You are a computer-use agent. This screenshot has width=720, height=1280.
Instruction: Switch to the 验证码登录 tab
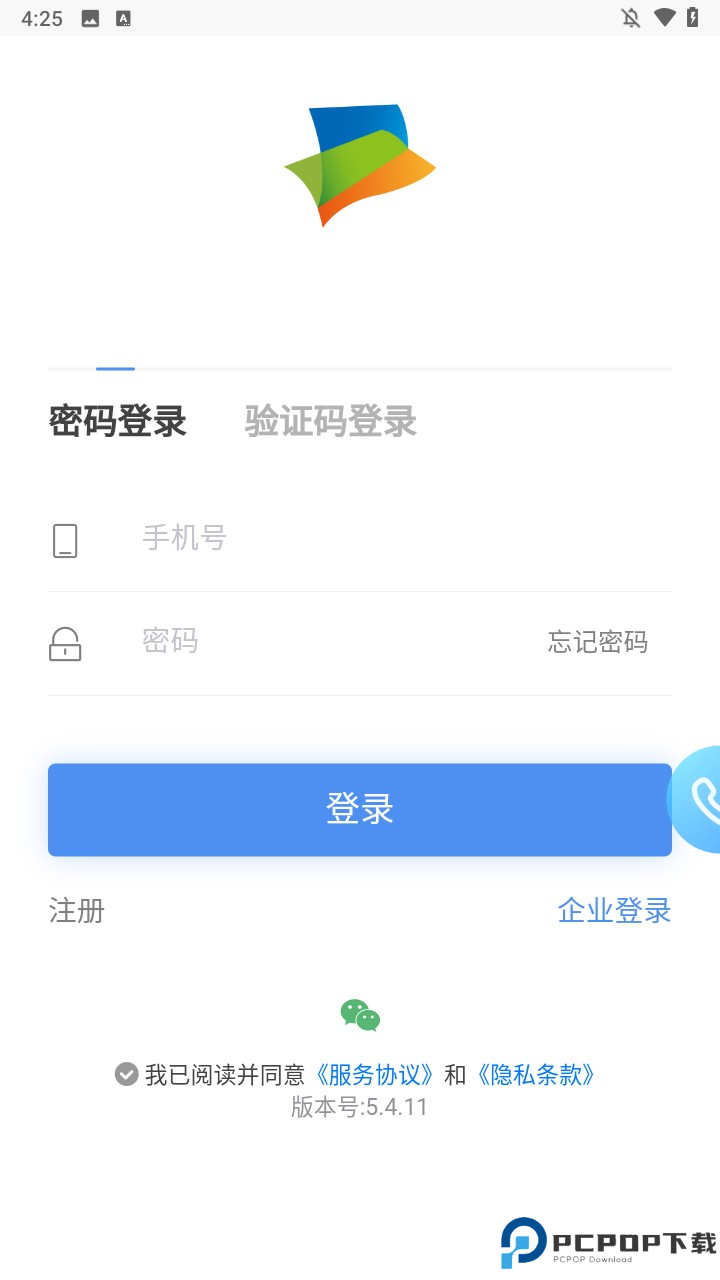coord(330,421)
